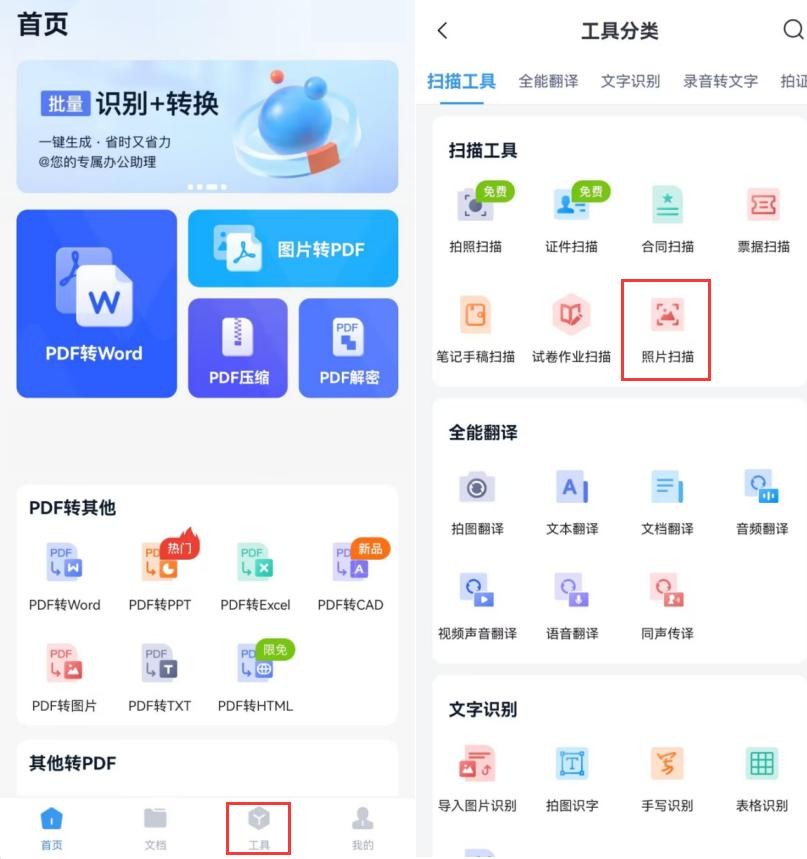
Task: Tap the 批量识别+转换 banner
Action: 207,127
